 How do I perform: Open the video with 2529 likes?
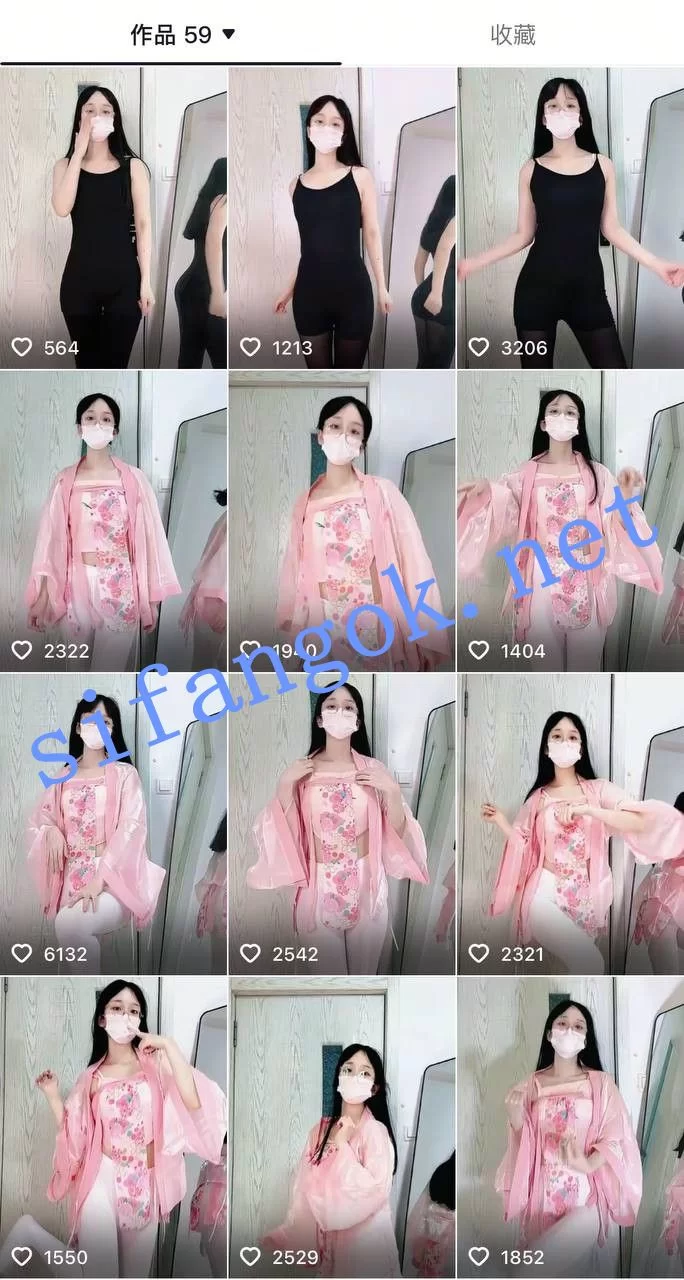click(x=342, y=1127)
